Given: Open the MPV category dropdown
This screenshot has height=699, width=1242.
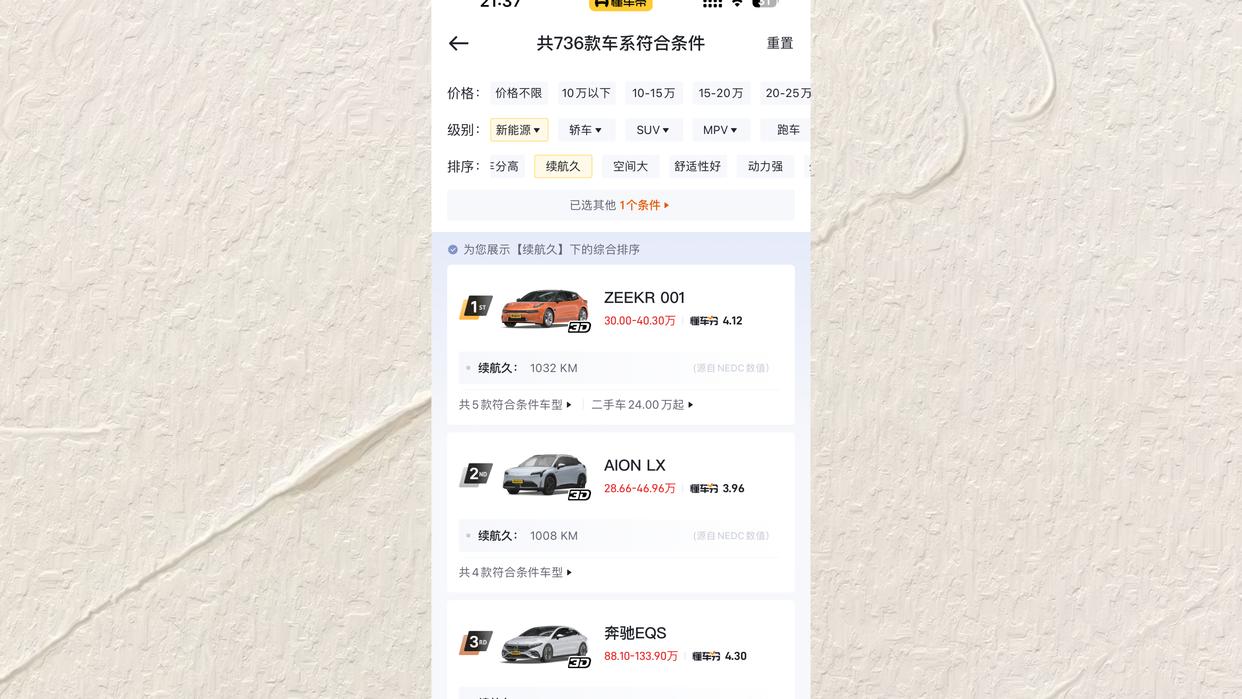Looking at the screenshot, I should (x=720, y=130).
